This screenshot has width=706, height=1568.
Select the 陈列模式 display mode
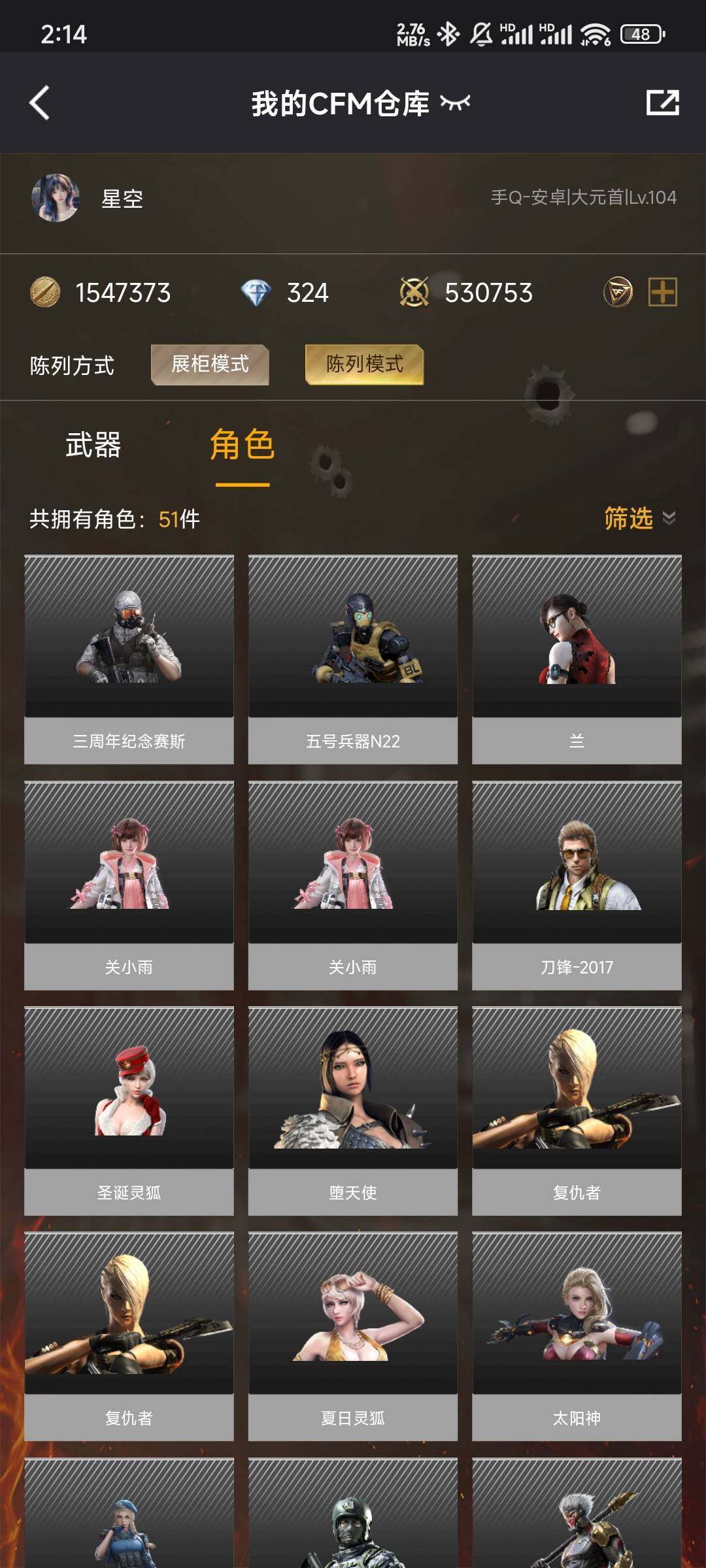(x=364, y=365)
